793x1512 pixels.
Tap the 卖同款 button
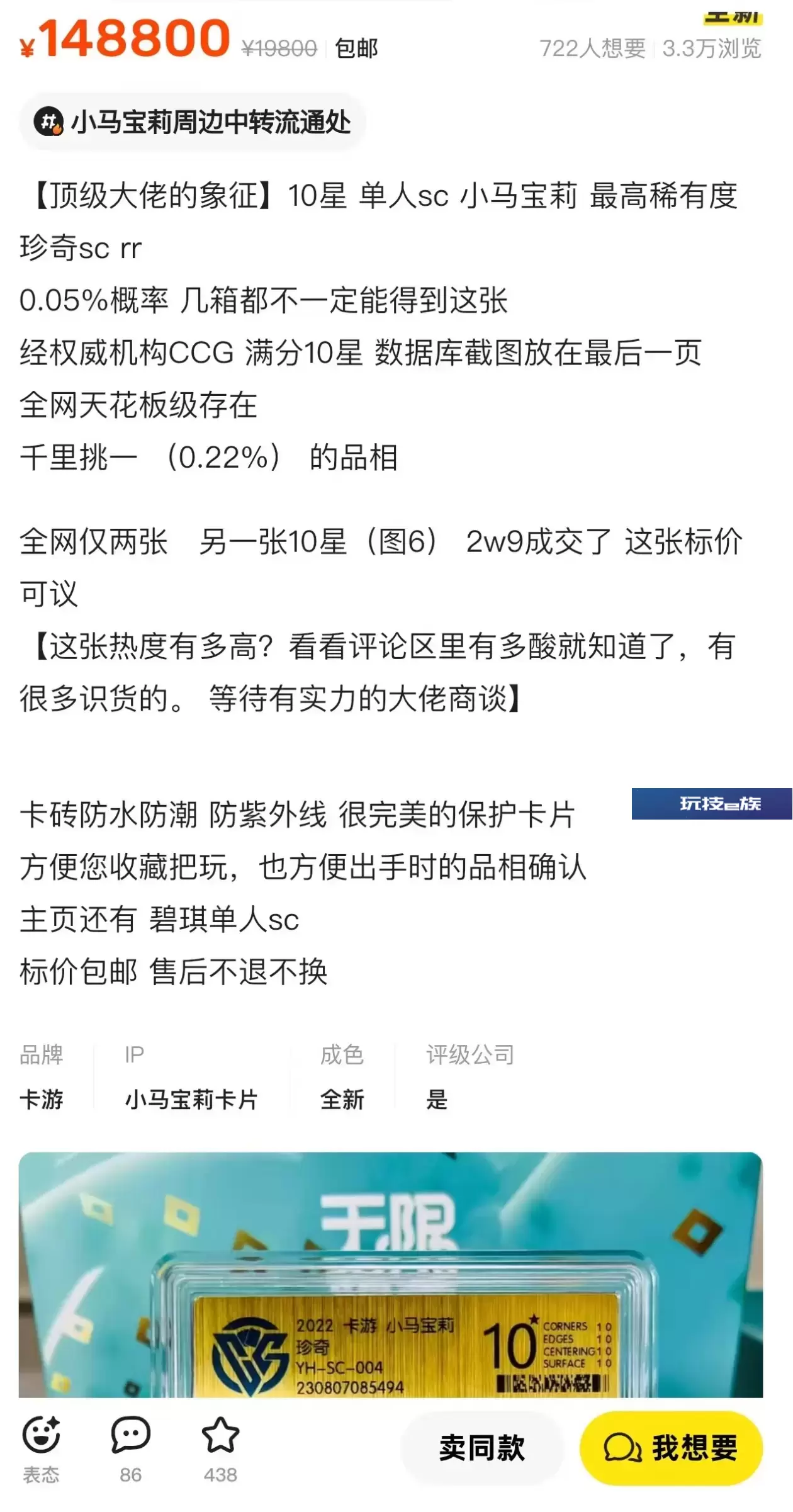(481, 1448)
